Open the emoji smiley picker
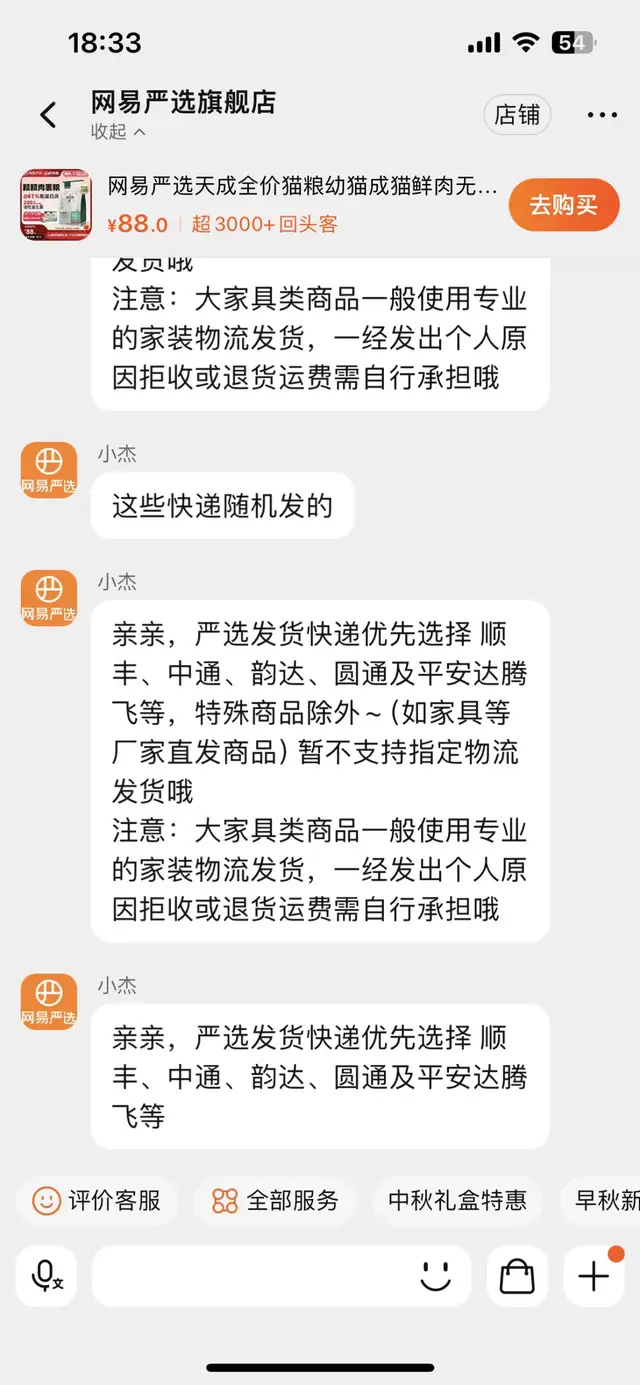The width and height of the screenshot is (640, 1385). tap(435, 1276)
